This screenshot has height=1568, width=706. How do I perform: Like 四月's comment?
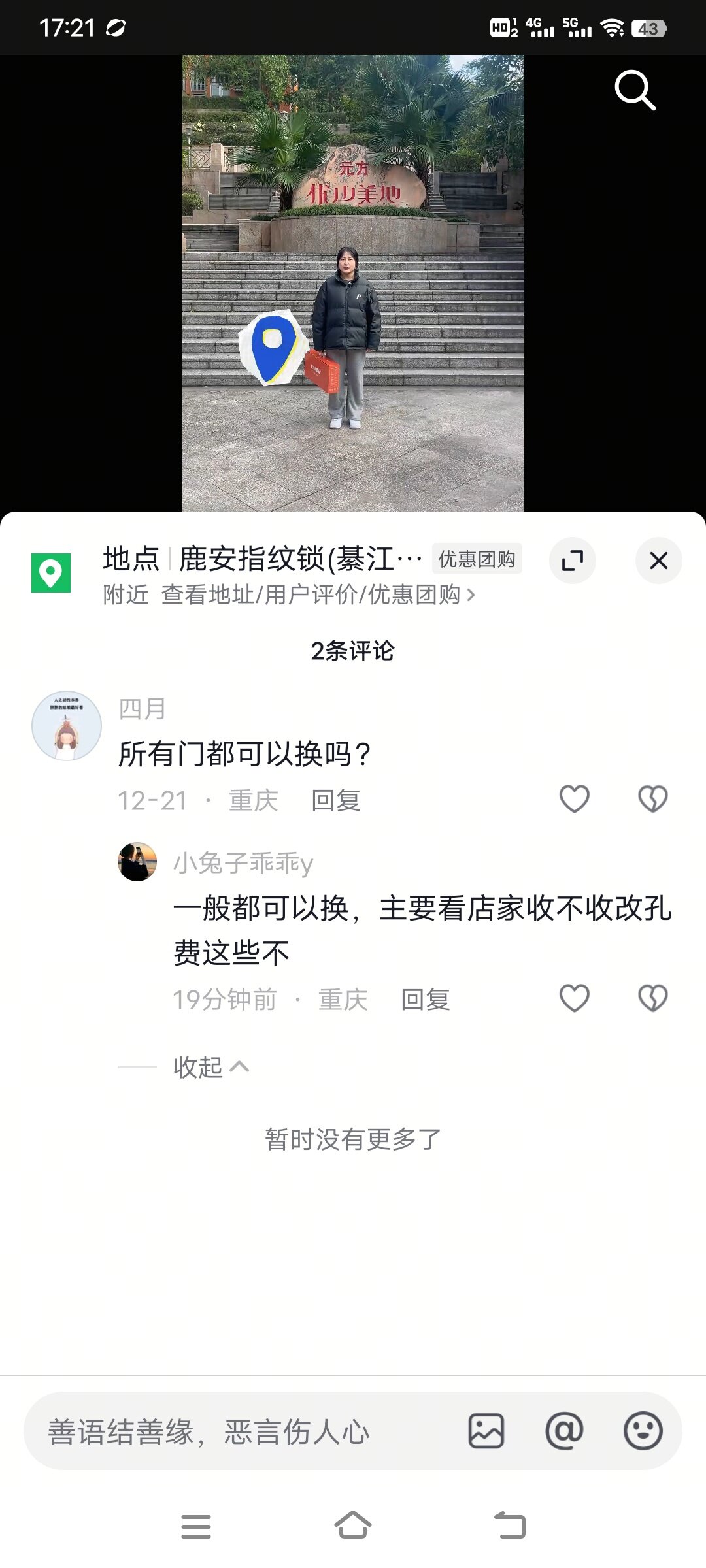coord(575,799)
